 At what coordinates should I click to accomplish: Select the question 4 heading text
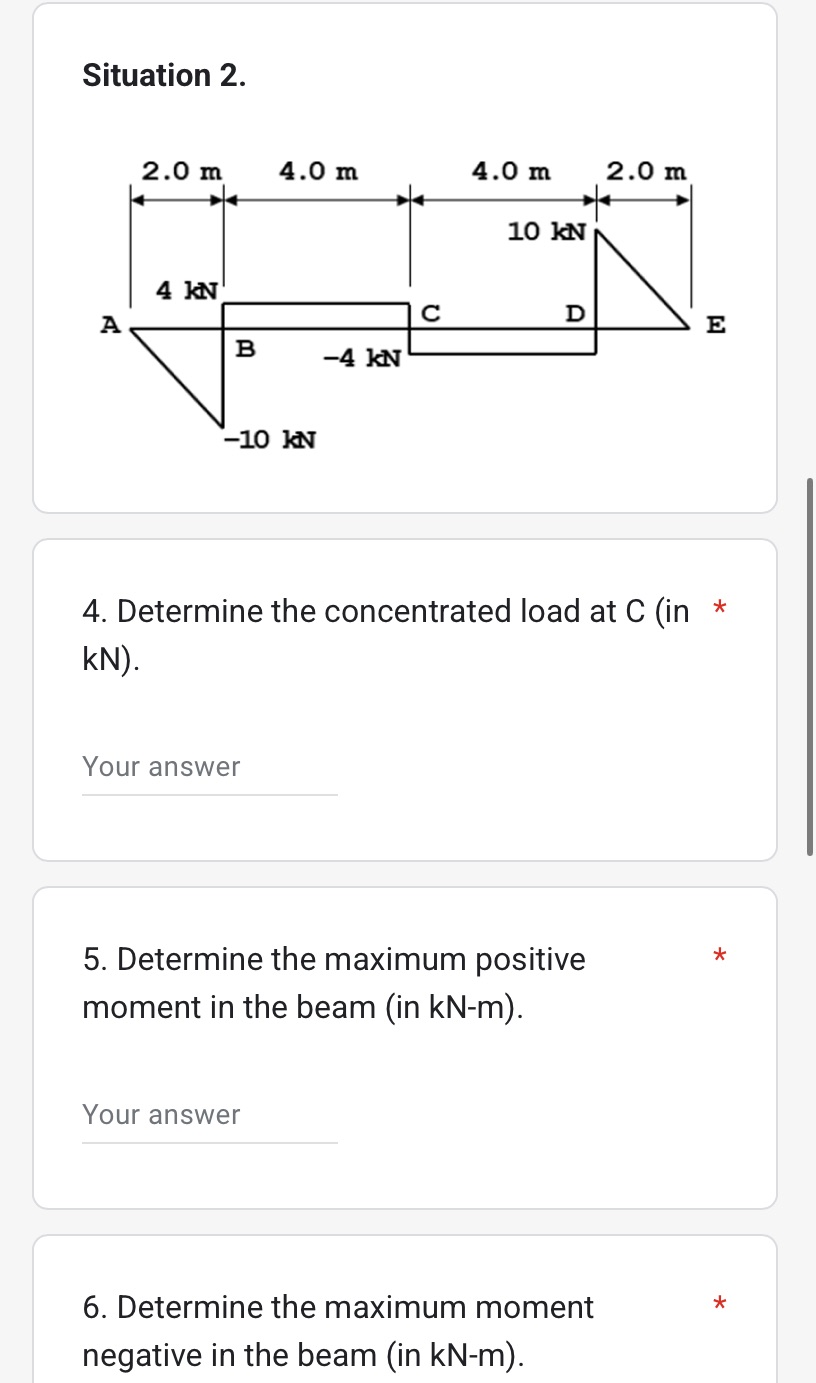[x=385, y=634]
